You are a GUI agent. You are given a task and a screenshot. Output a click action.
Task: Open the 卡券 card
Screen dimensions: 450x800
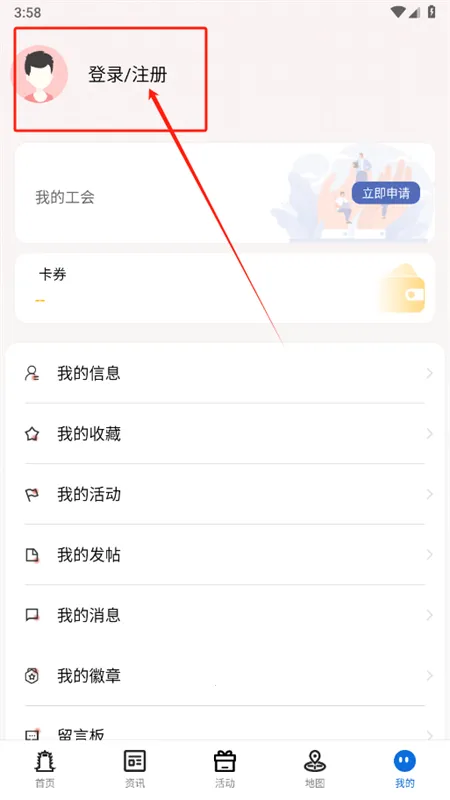pyautogui.click(x=225, y=288)
